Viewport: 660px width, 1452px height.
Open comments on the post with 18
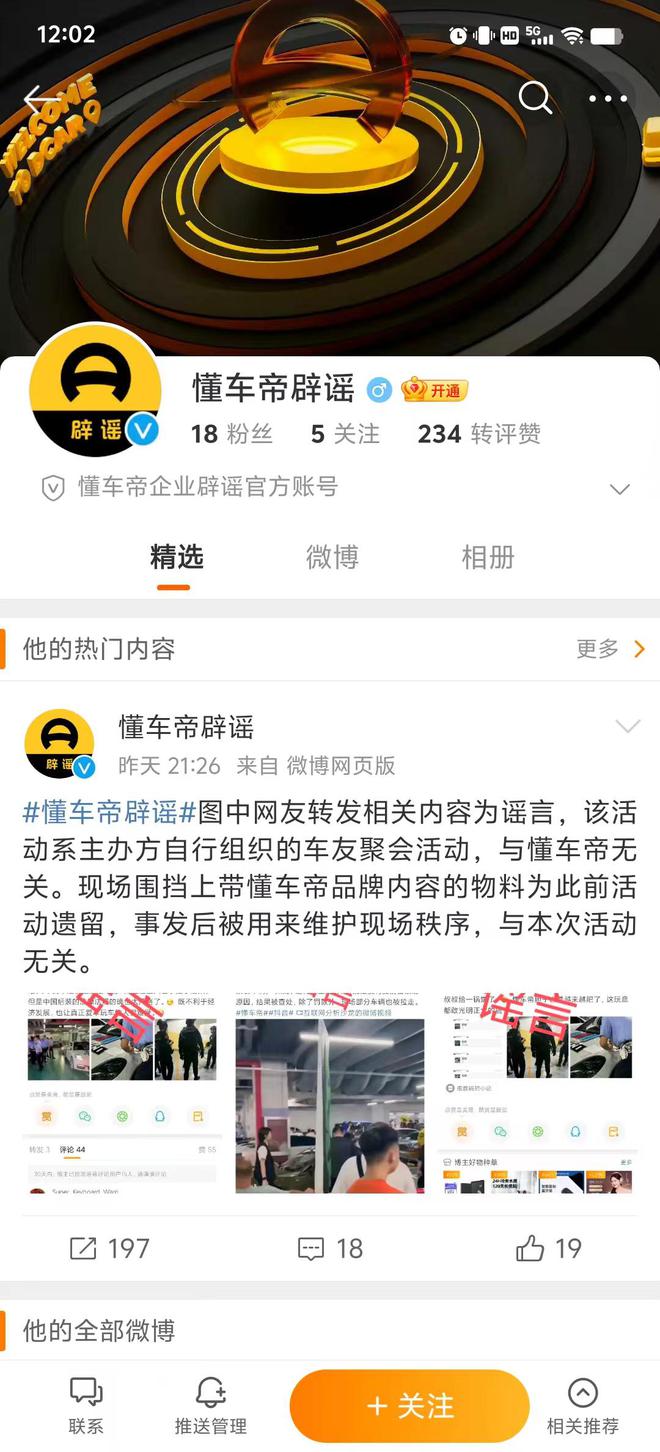point(330,1248)
